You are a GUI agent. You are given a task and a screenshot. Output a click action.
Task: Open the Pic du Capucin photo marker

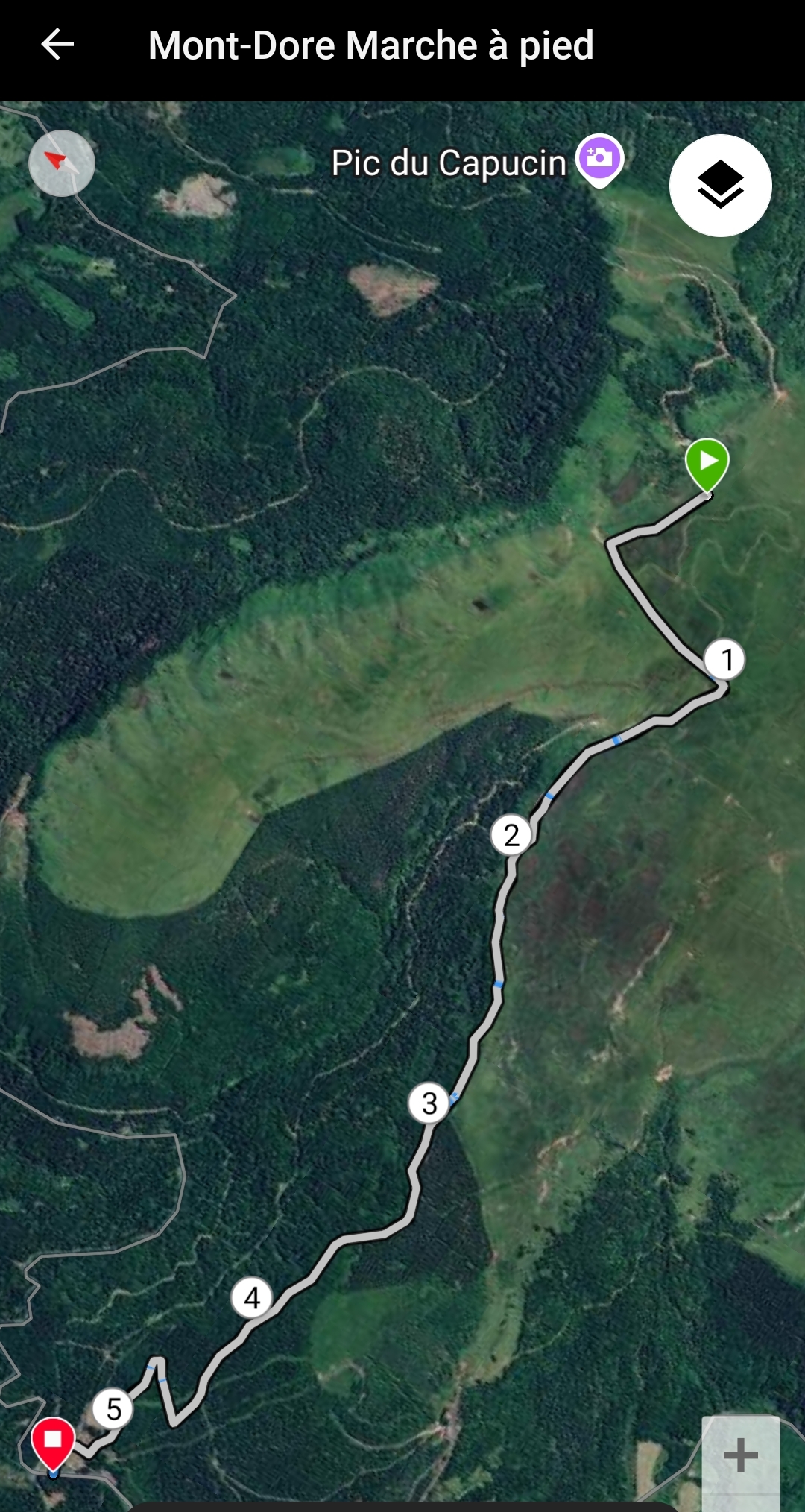(x=599, y=160)
